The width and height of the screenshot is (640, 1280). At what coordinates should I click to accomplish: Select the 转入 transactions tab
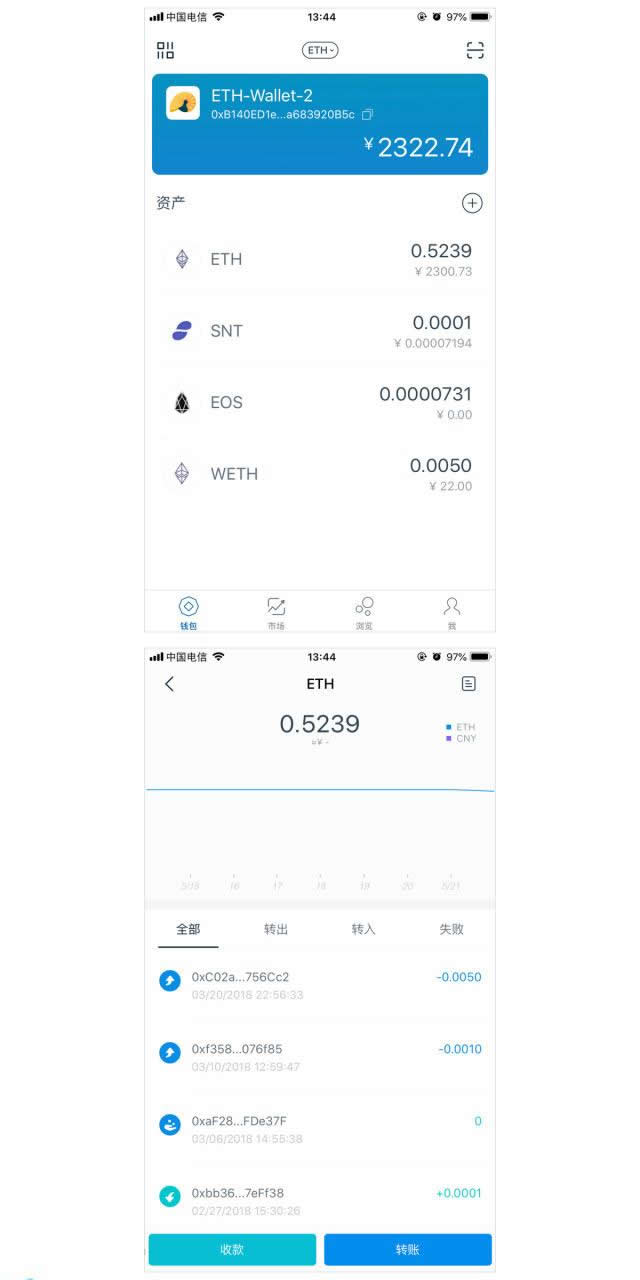(x=363, y=929)
